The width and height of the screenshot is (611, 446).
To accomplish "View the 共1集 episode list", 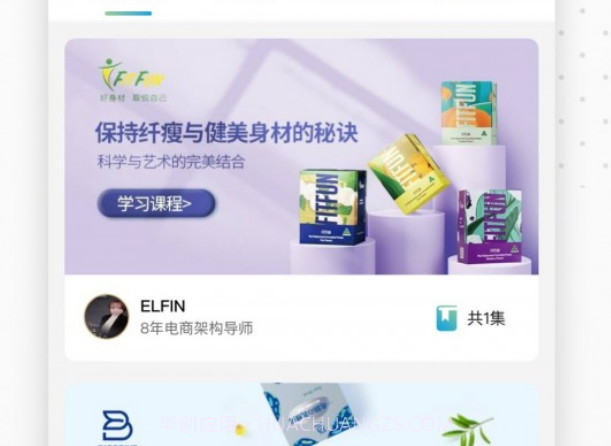I will click(x=472, y=318).
